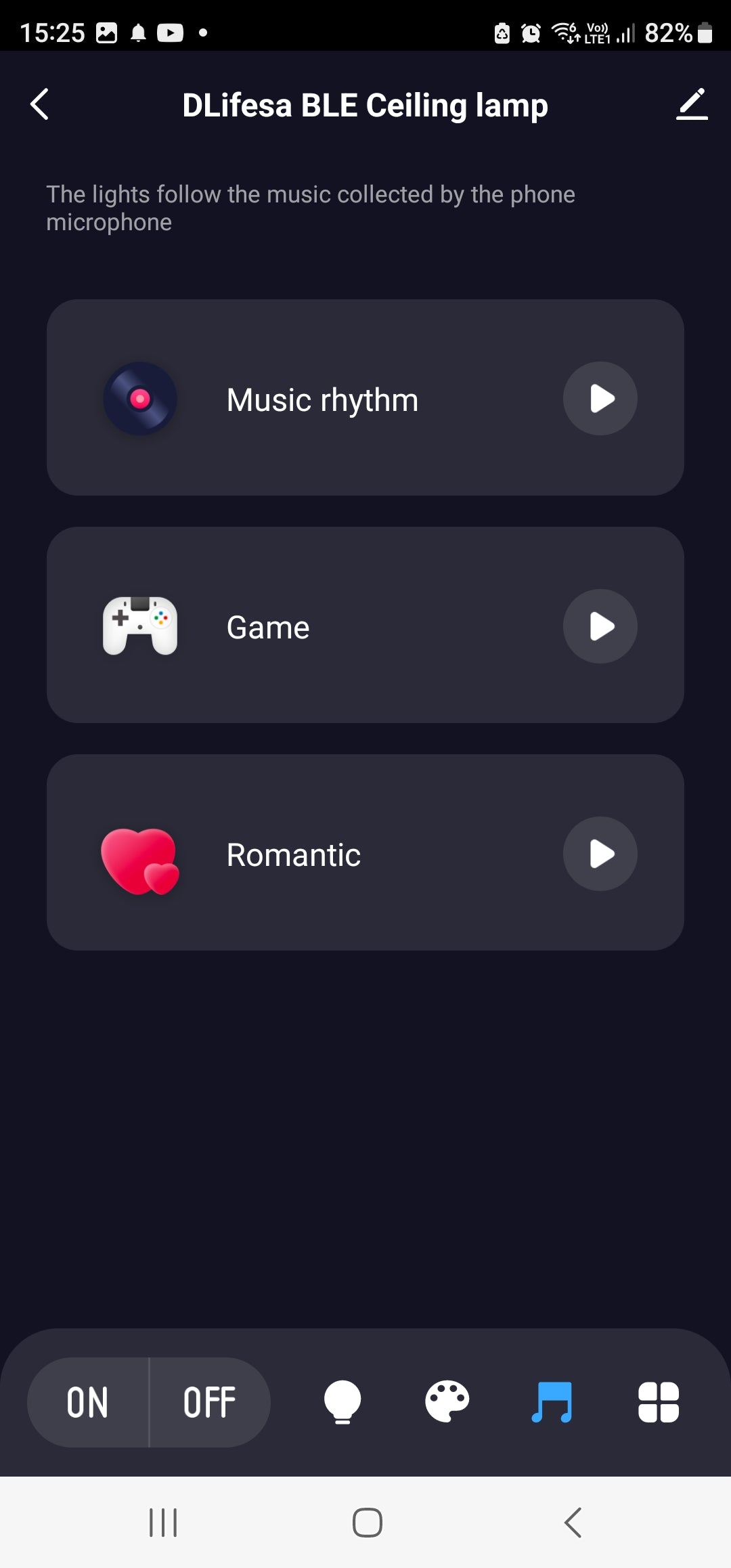Switch to the light bulb tab
731x1568 pixels.
tap(342, 1402)
